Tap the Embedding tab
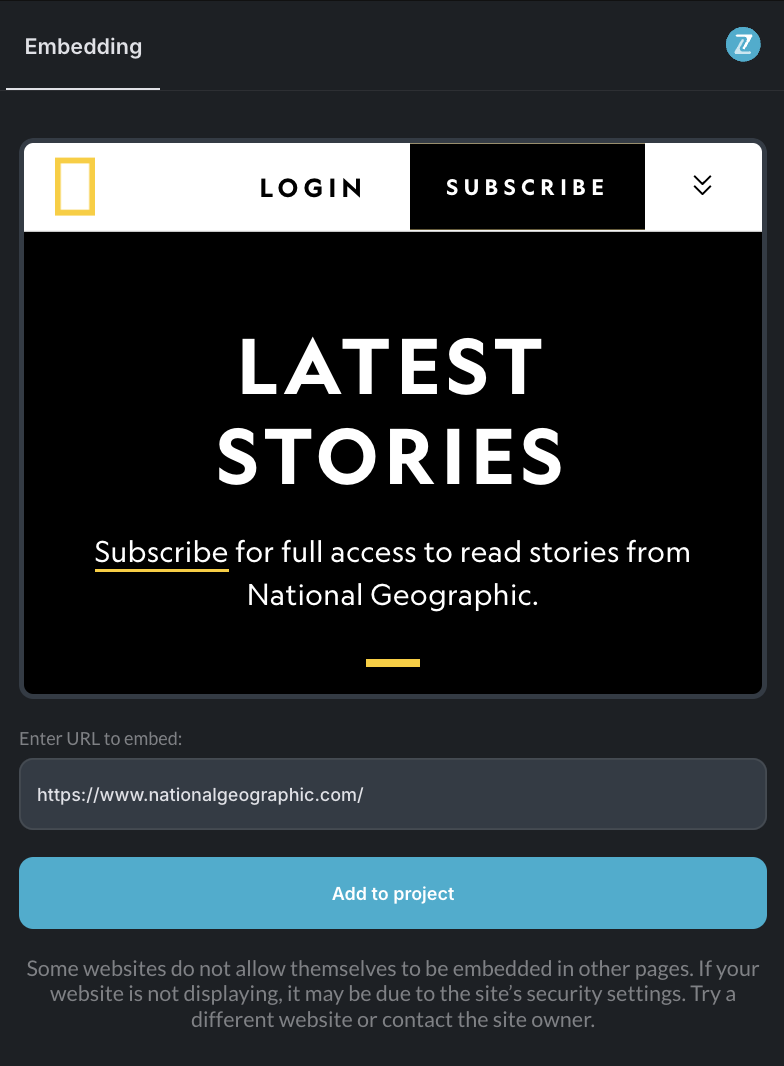 click(x=83, y=47)
